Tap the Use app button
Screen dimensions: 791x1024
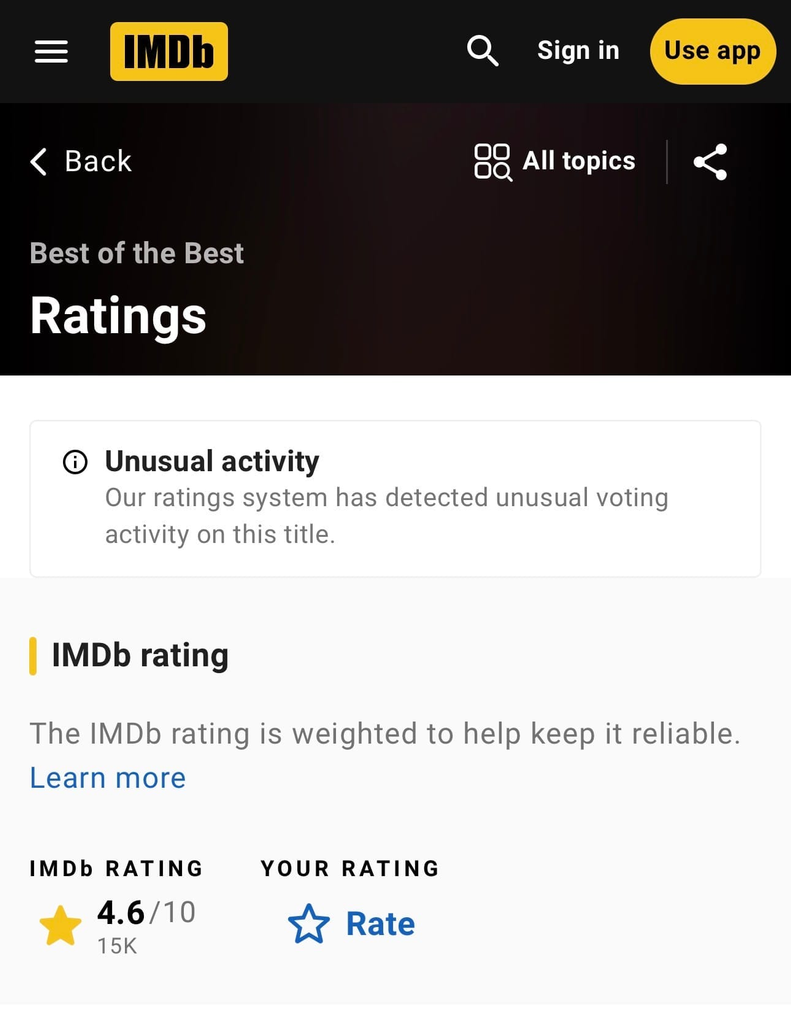tap(713, 52)
